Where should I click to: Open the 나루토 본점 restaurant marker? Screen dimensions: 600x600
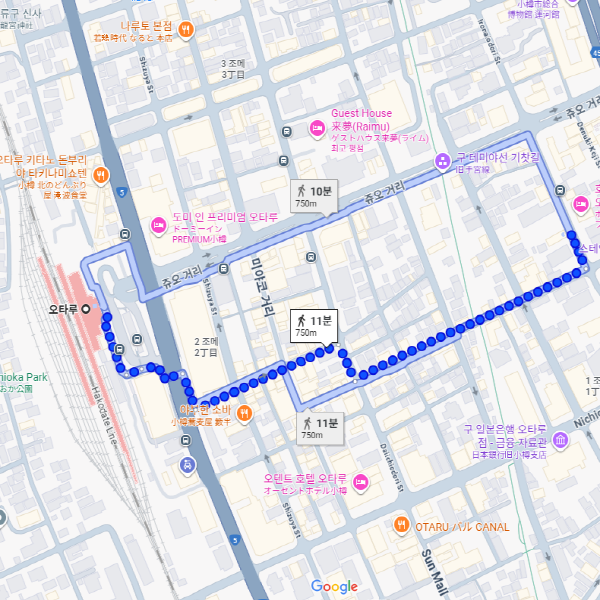click(187, 30)
